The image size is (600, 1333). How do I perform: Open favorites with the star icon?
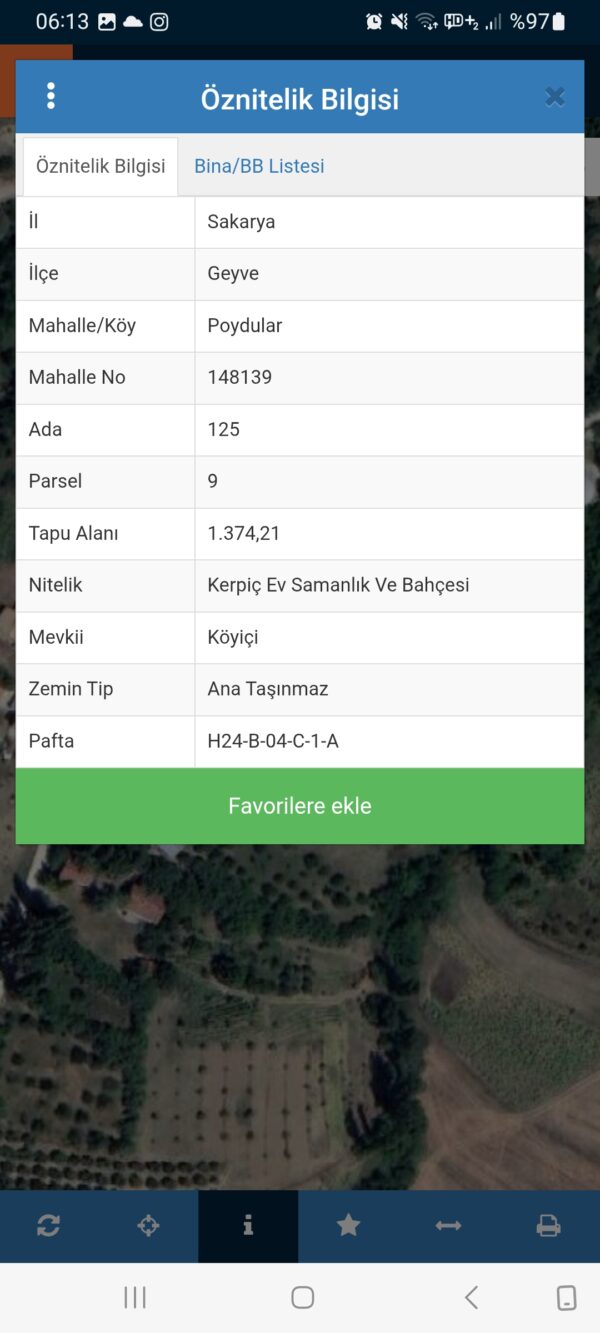(x=348, y=1225)
